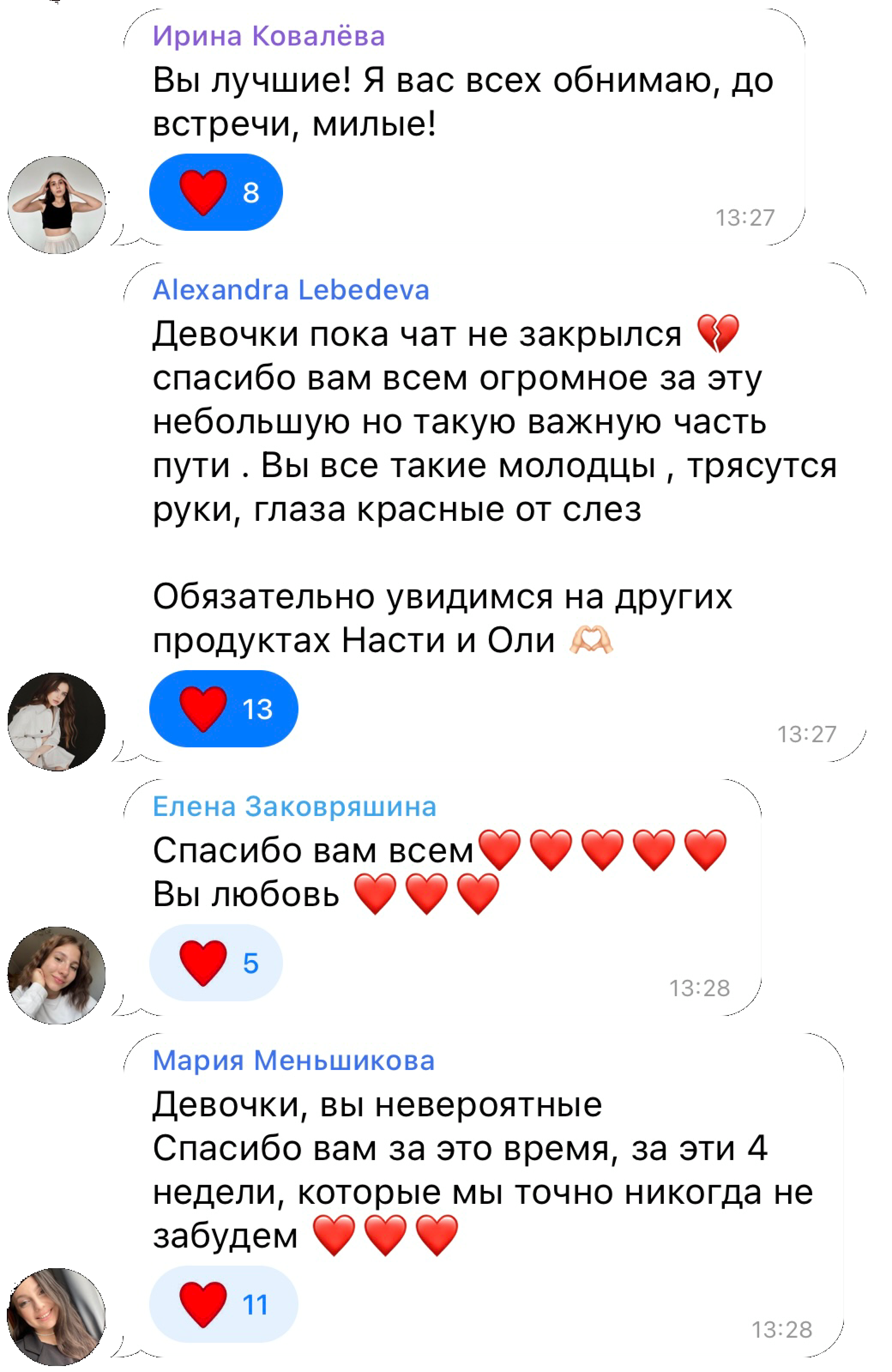The image size is (892, 1372).
Task: Tap the heart reaction on Ирина Ковалёва's message
Action: [216, 192]
